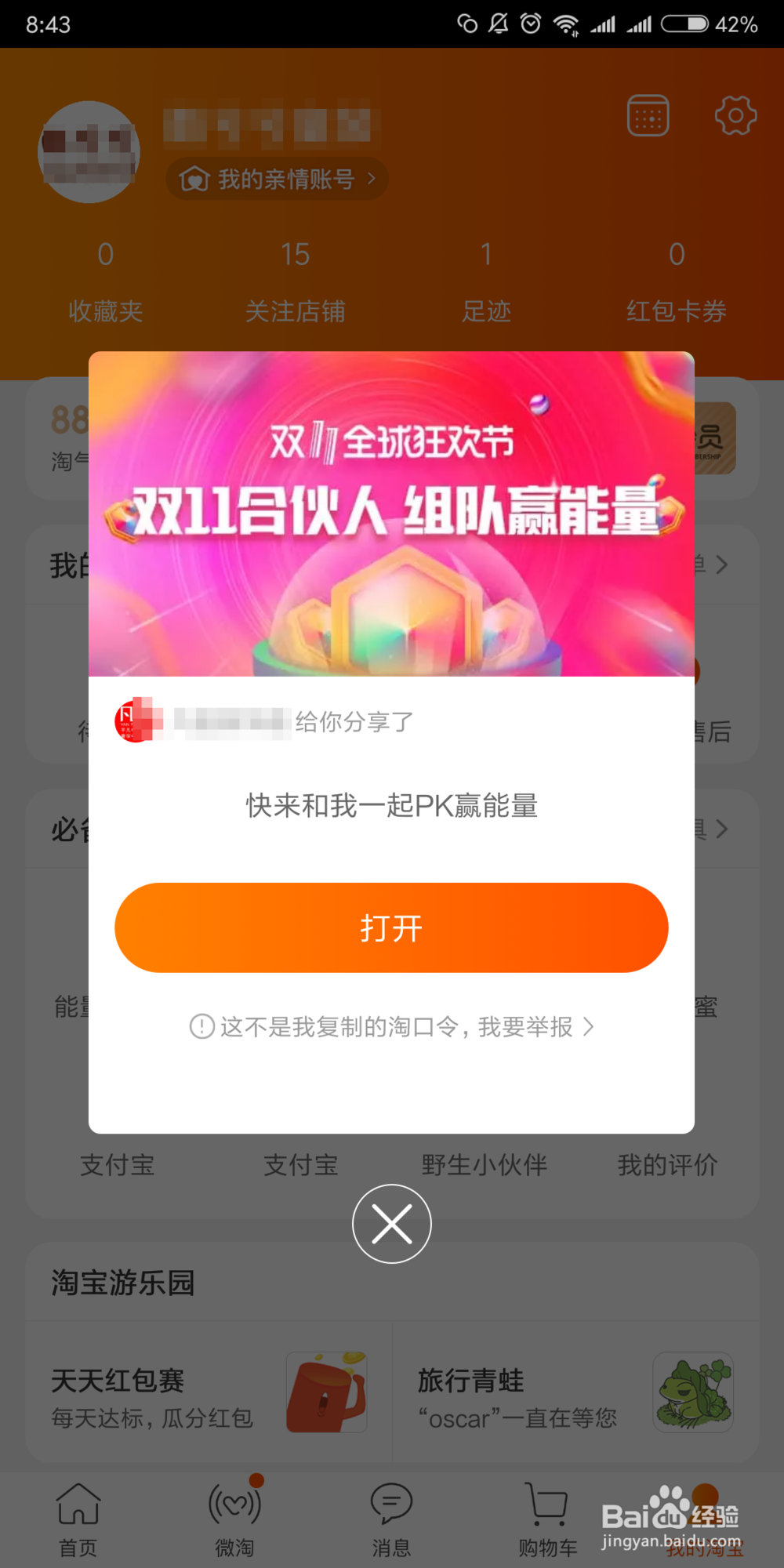Open the calendar icon in the top bar
Viewport: 784px width, 1568px height.
pyautogui.click(x=648, y=115)
